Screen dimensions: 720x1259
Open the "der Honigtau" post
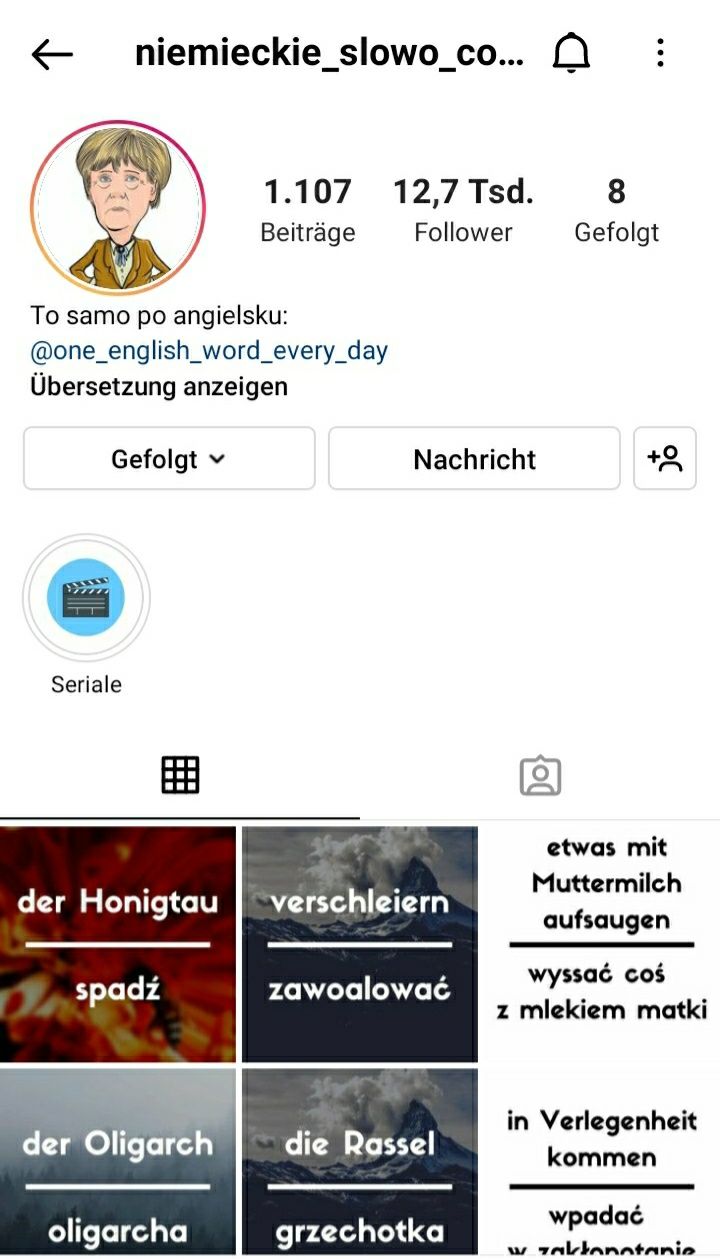[118, 944]
